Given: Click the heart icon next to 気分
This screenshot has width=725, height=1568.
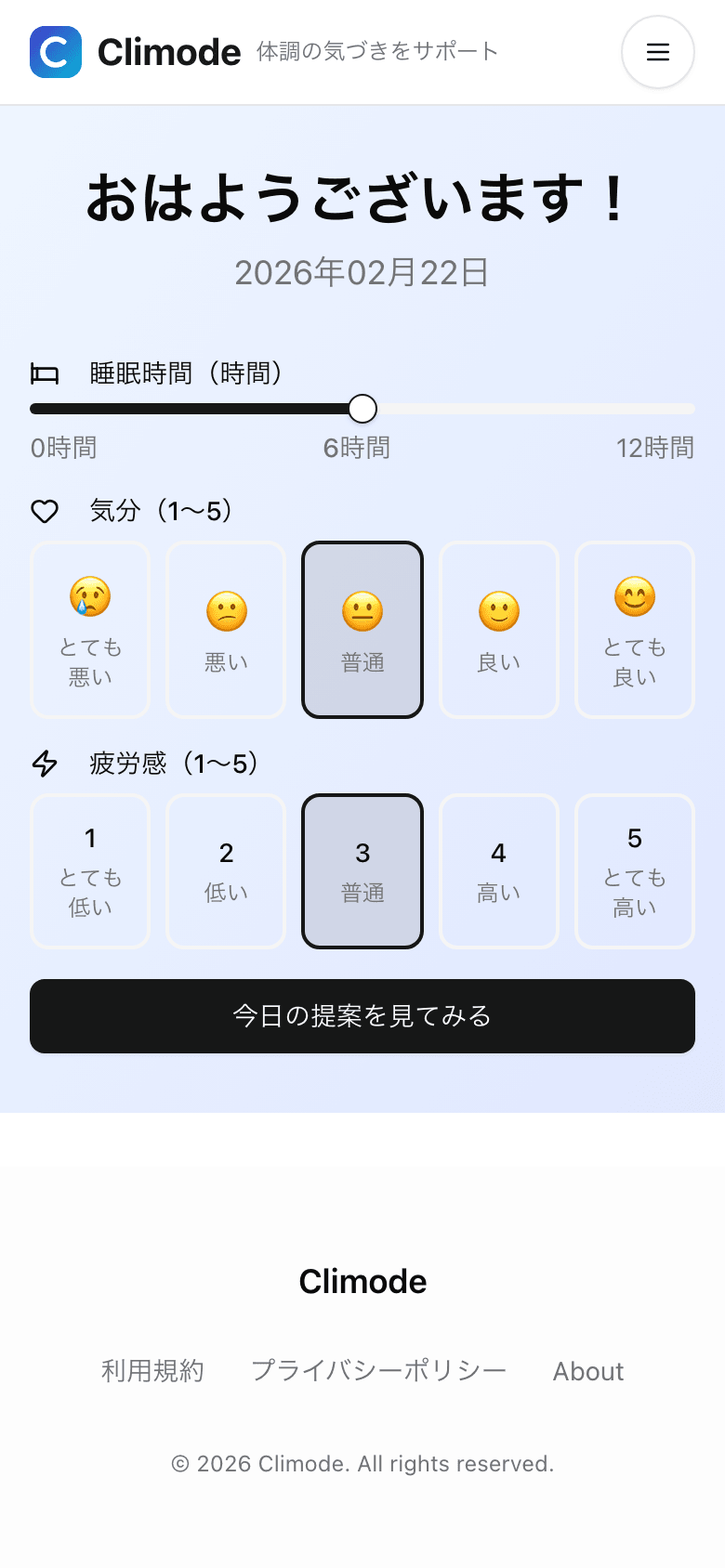Looking at the screenshot, I should [x=45, y=511].
